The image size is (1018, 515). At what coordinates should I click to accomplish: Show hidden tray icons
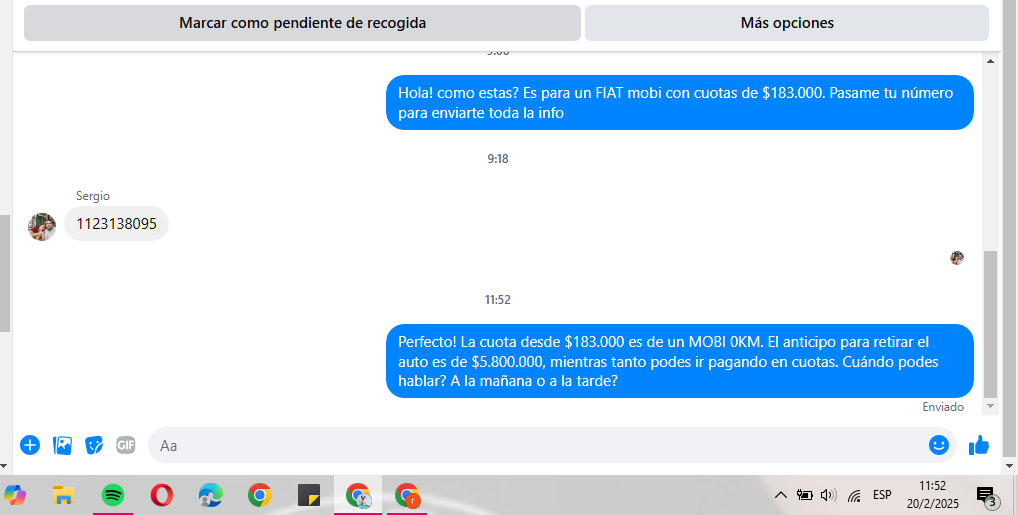coord(780,495)
